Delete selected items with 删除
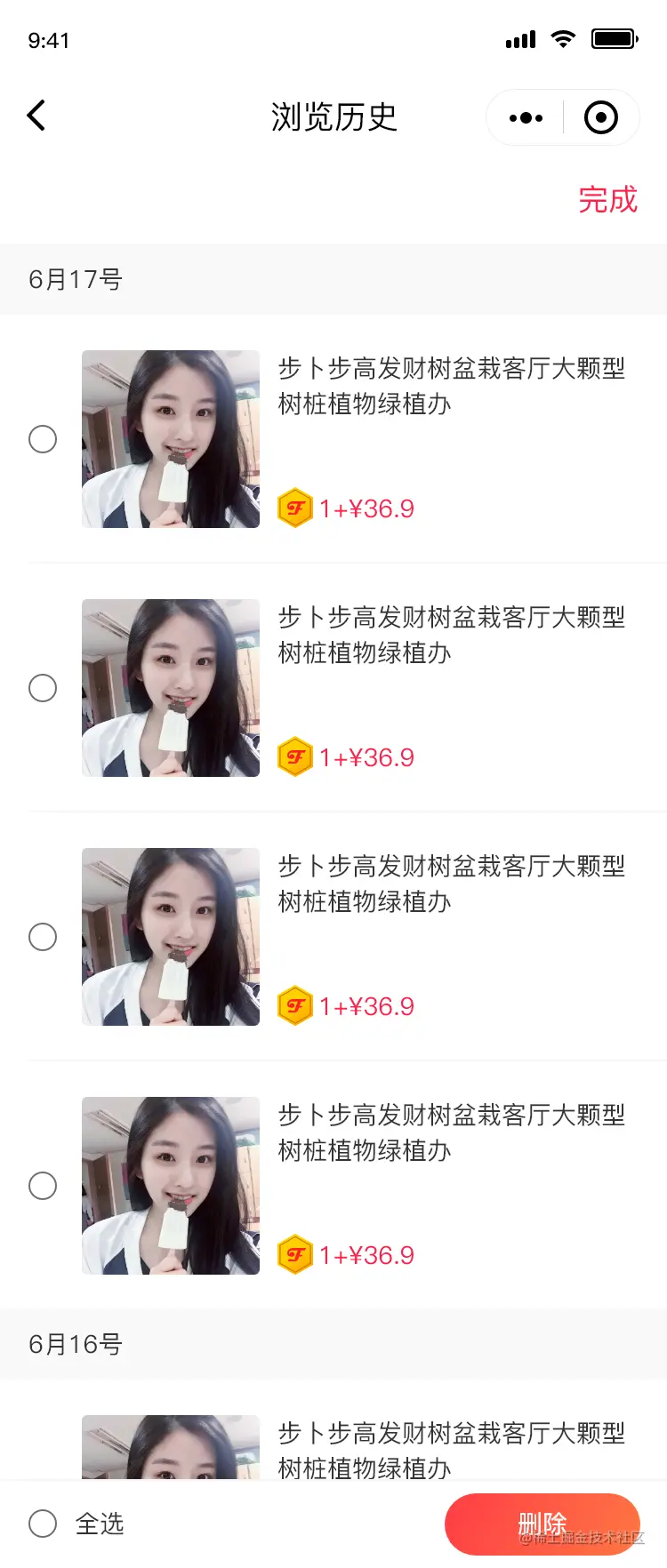Screen dimensions: 667x1568 tap(542, 1524)
